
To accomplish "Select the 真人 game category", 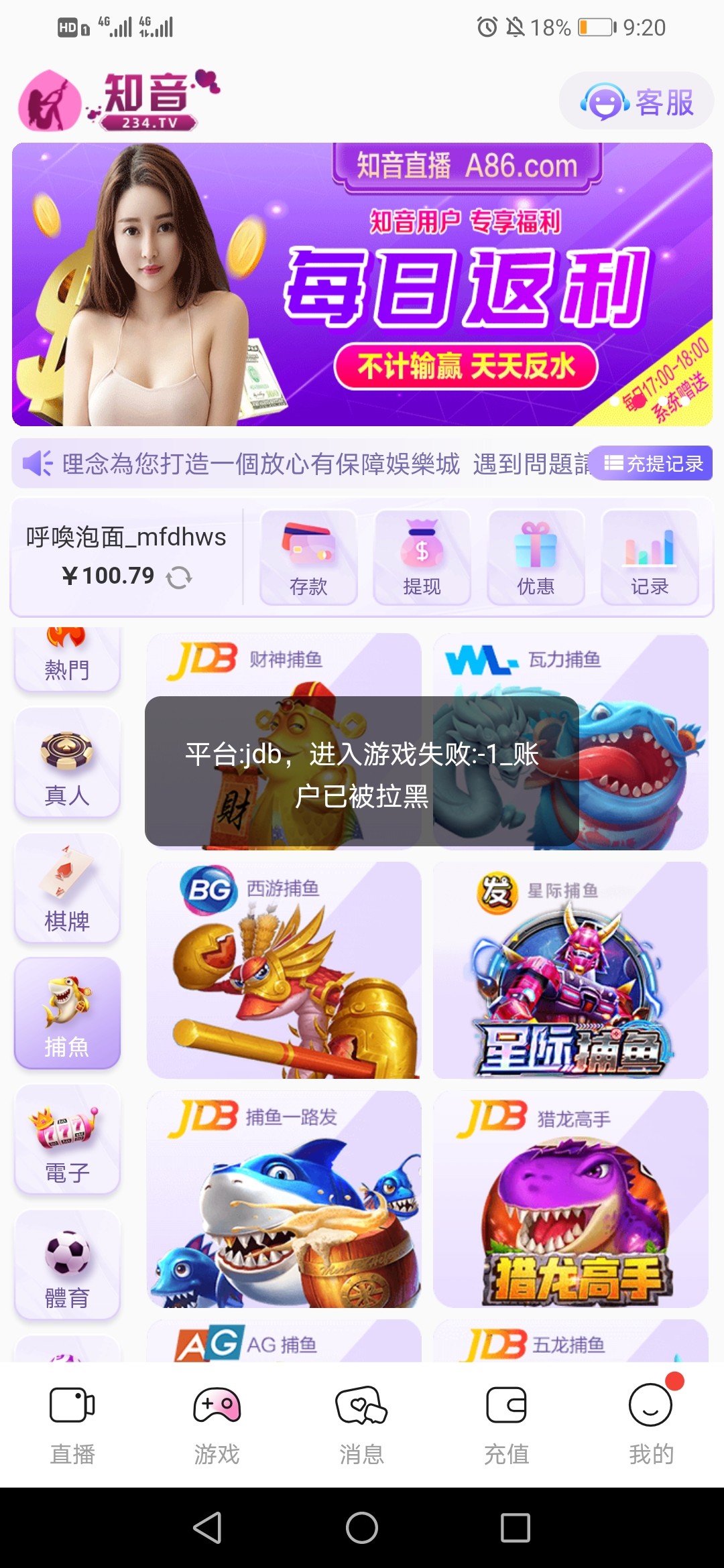I will [x=67, y=763].
